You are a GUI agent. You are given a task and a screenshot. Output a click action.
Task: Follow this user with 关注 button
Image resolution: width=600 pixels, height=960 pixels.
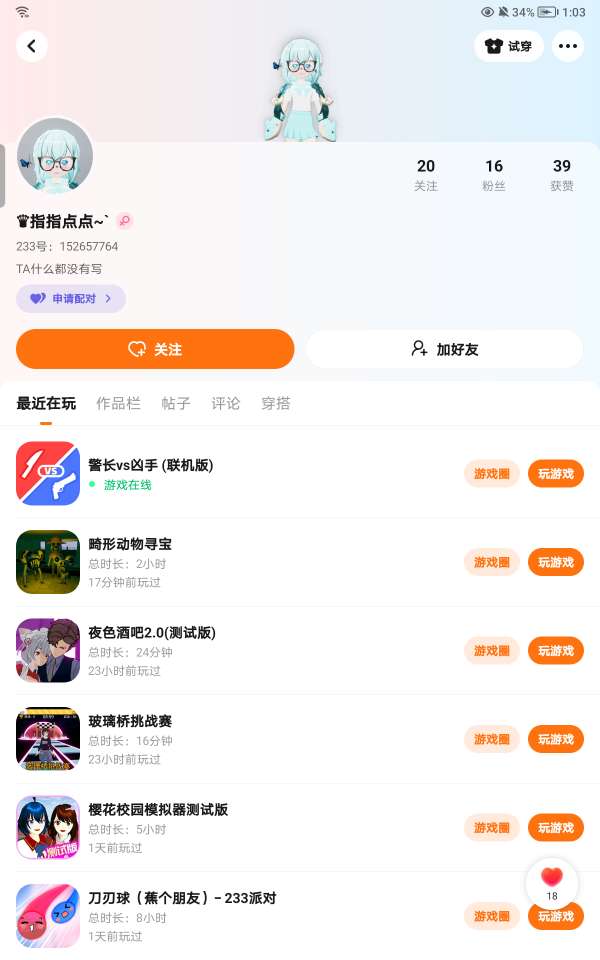[x=155, y=349]
